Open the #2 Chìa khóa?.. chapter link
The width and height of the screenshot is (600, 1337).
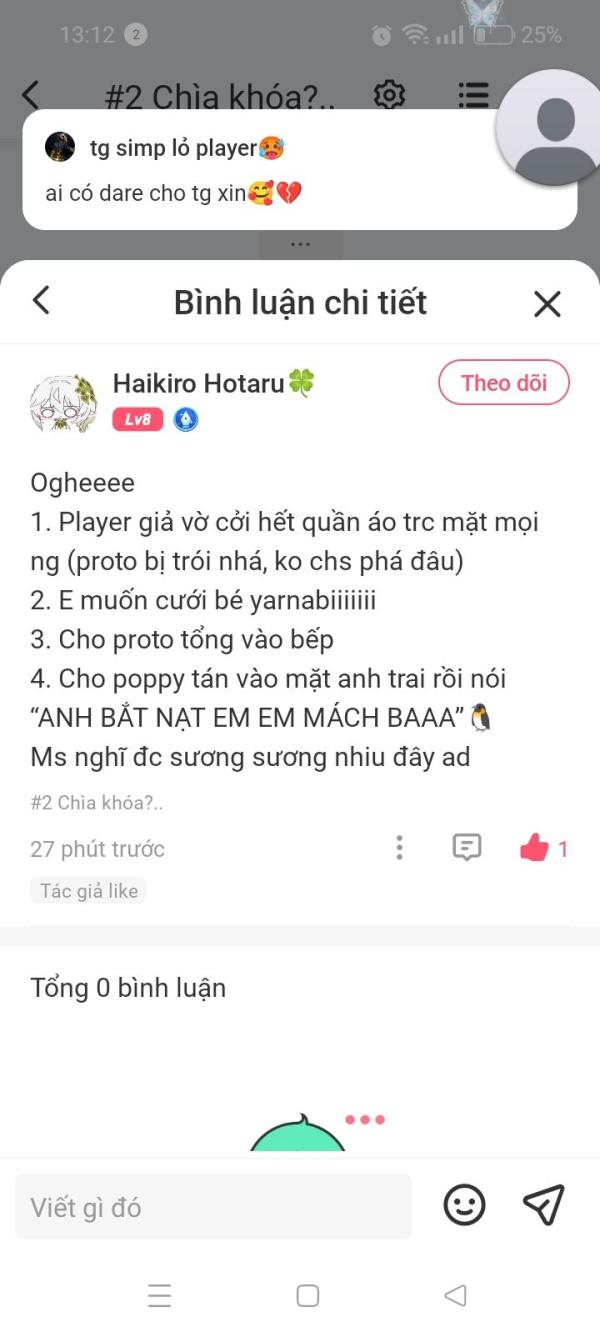point(96,803)
